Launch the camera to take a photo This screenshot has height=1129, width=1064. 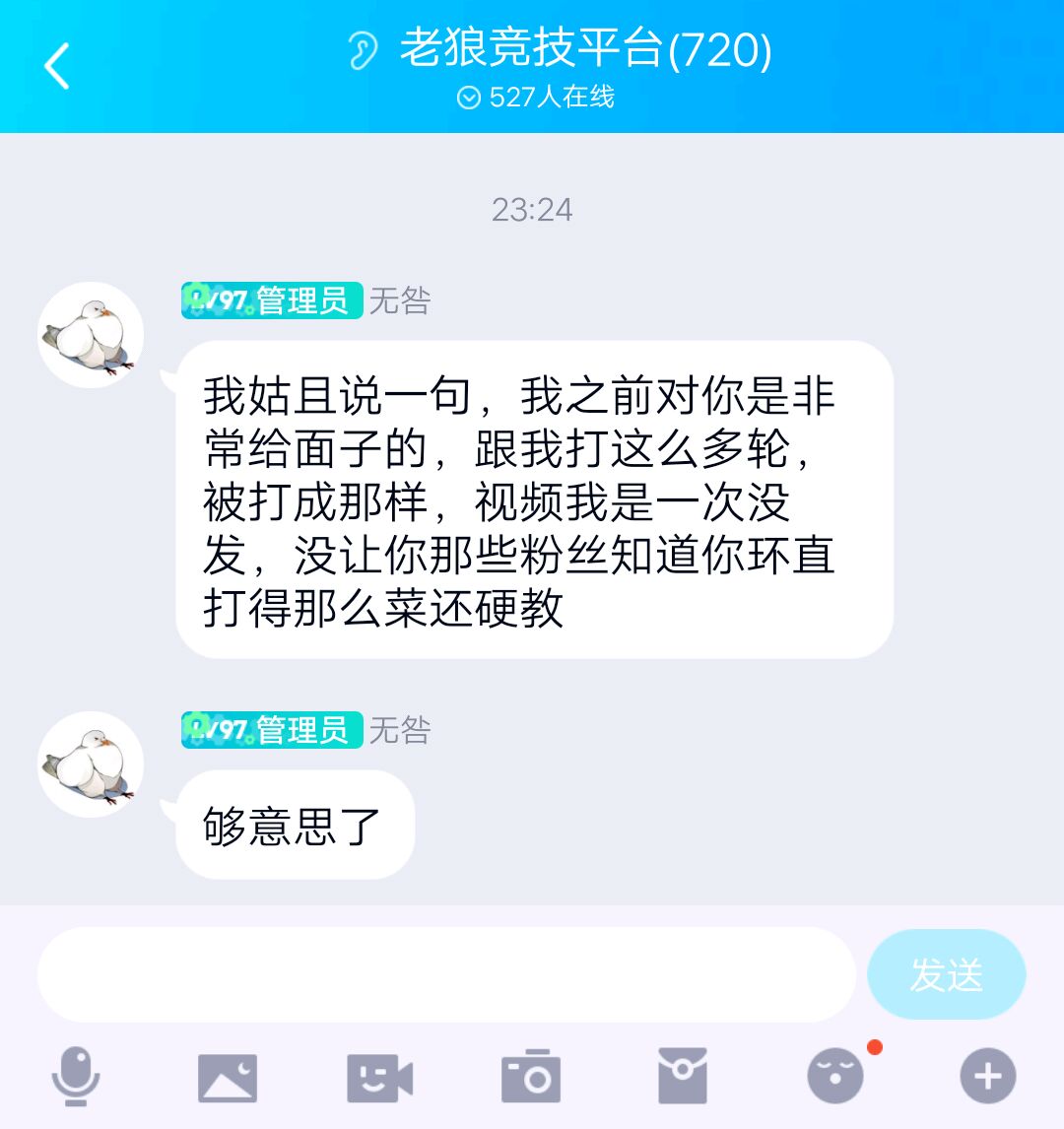(531, 1077)
